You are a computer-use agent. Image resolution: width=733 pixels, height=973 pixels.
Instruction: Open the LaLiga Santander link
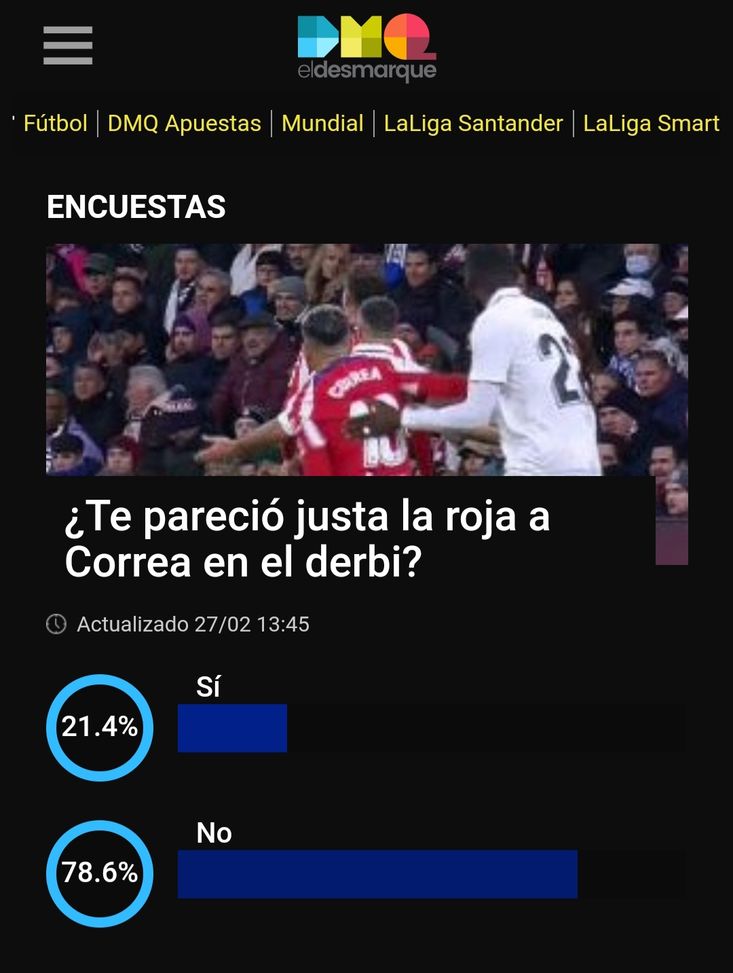[474, 123]
